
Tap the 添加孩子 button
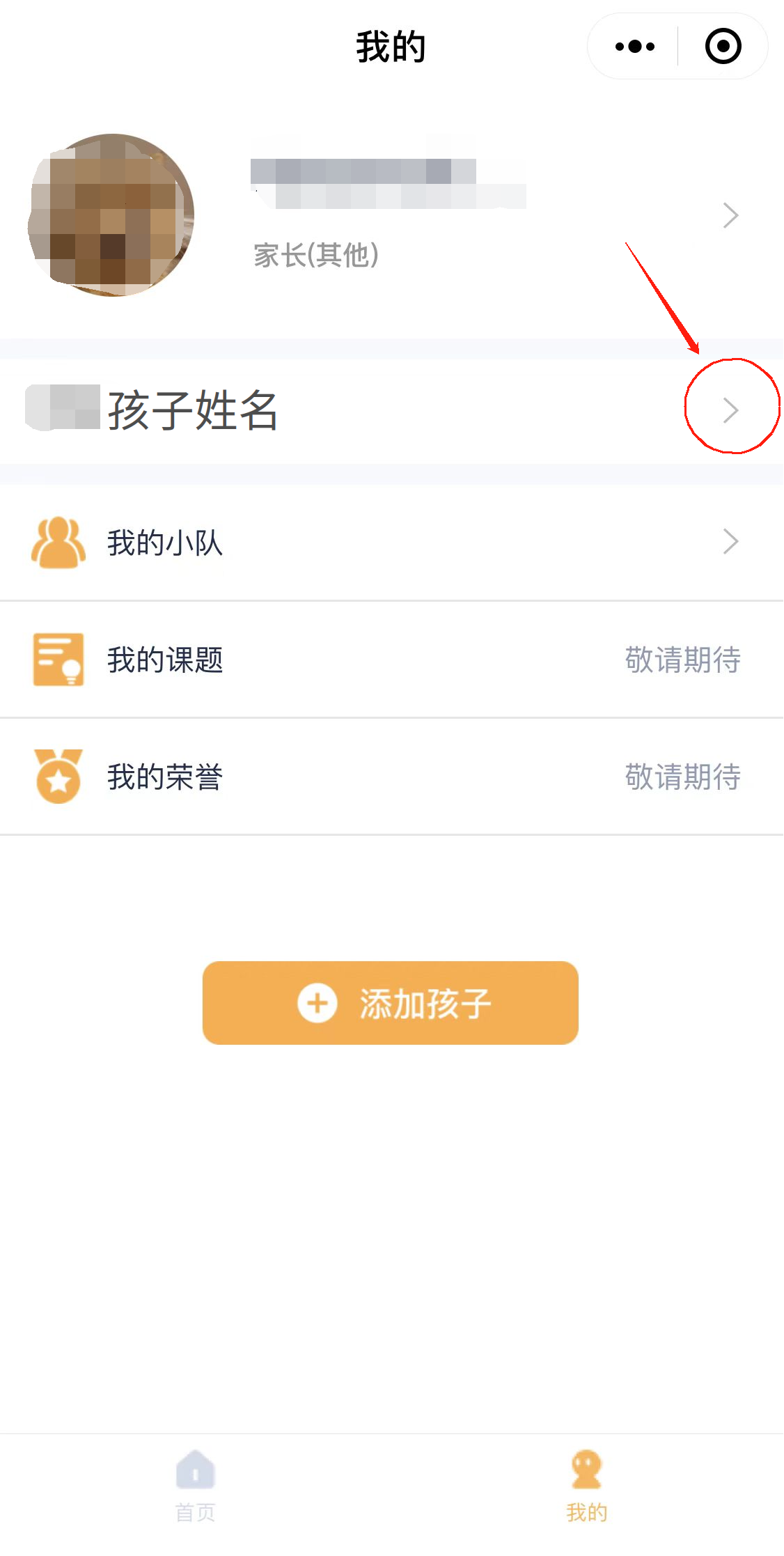[x=391, y=1003]
